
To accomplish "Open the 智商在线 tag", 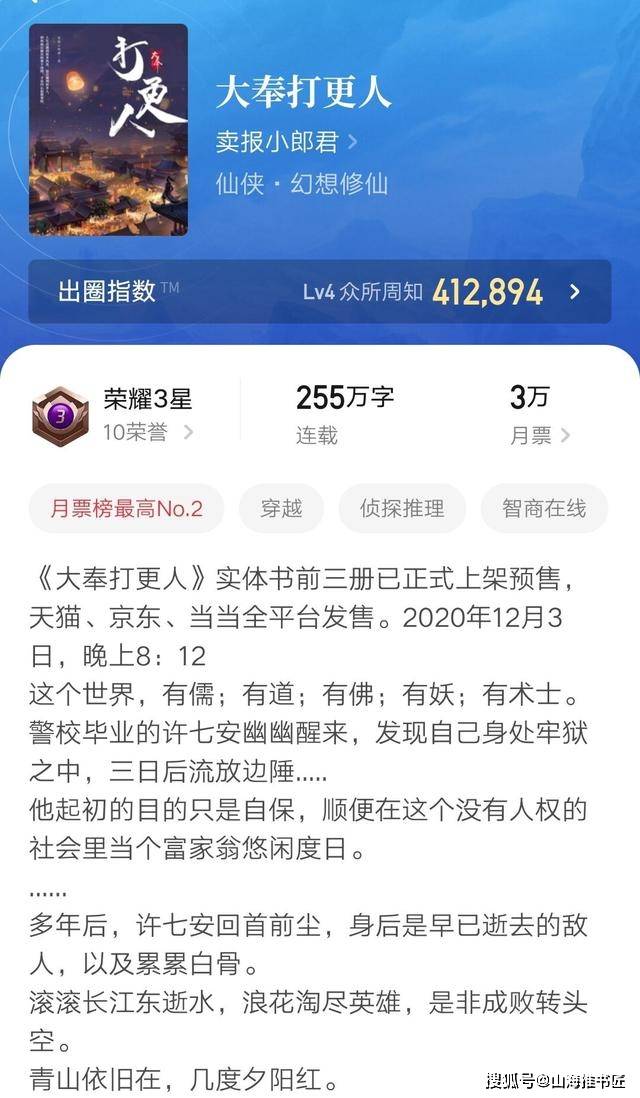I will pos(546,508).
